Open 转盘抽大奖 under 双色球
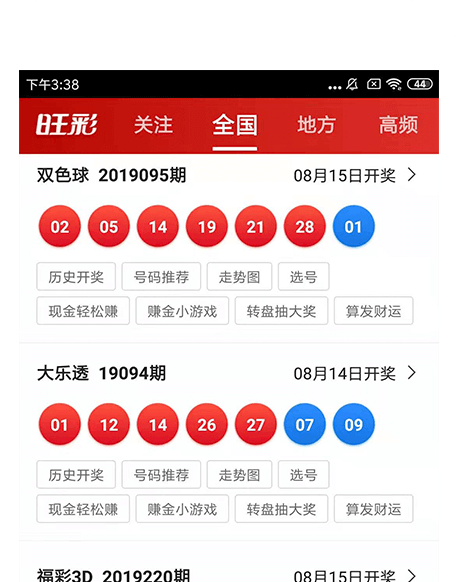457x582 pixels. [x=281, y=311]
